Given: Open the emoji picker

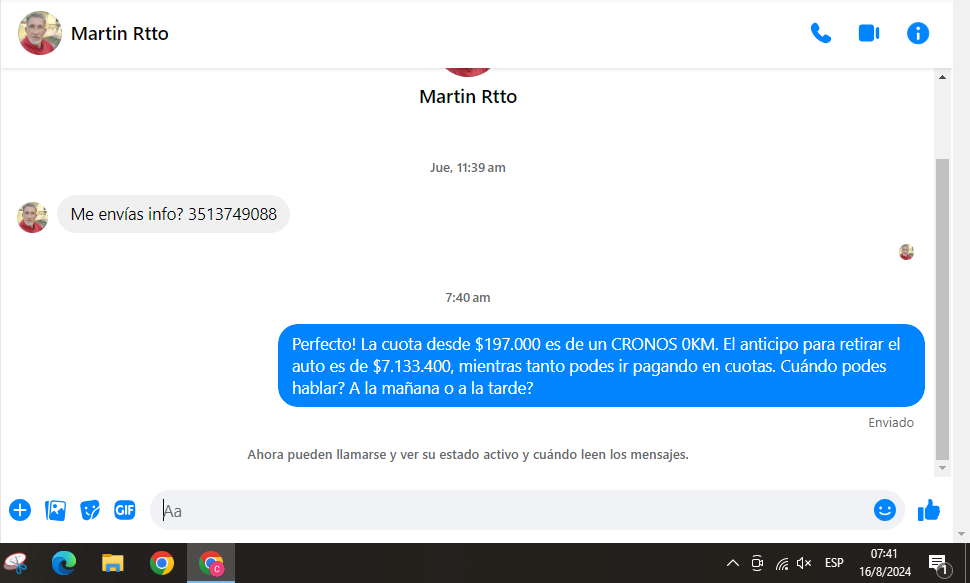Looking at the screenshot, I should click(884, 510).
